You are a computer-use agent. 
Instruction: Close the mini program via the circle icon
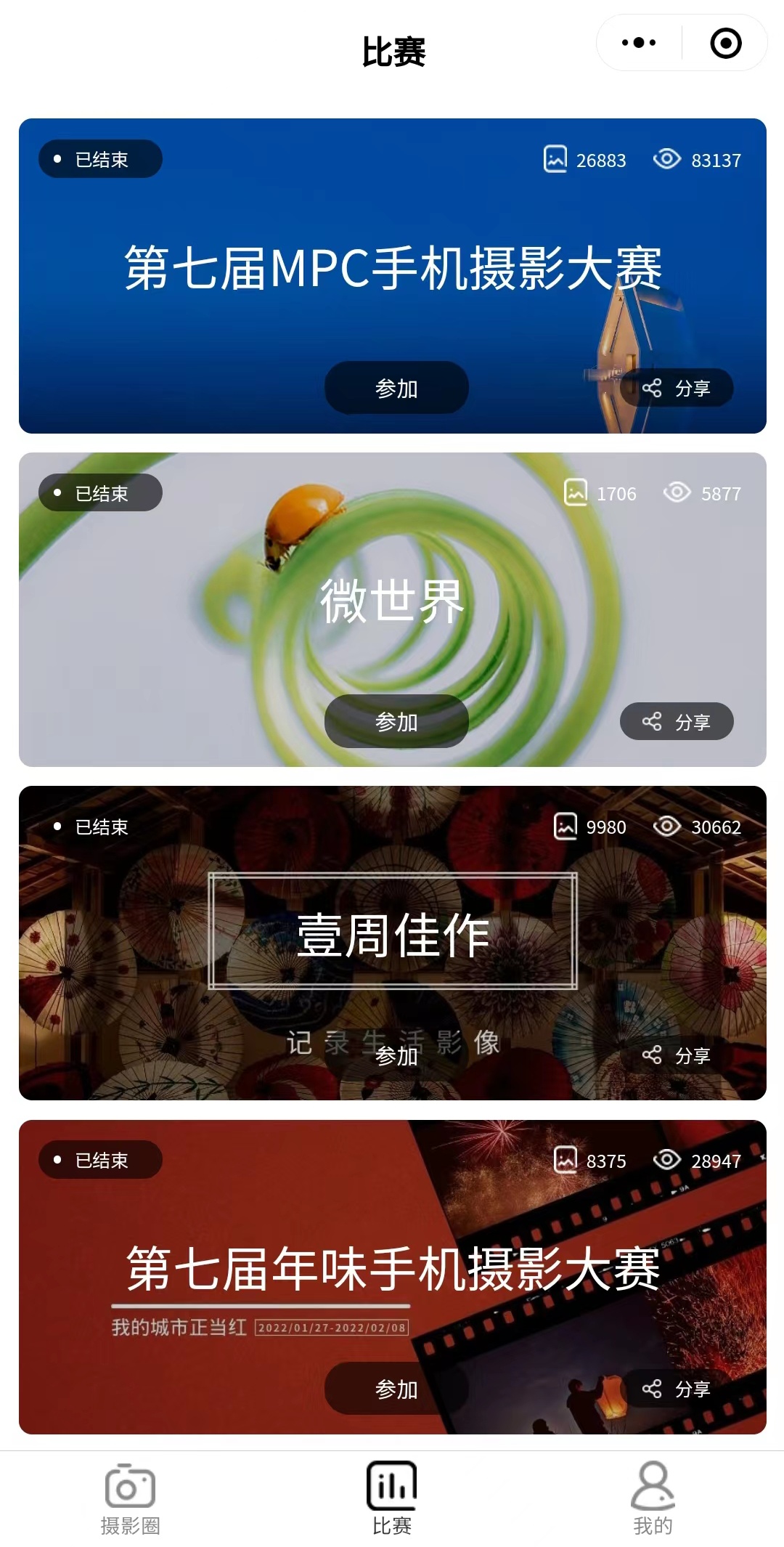(x=725, y=43)
